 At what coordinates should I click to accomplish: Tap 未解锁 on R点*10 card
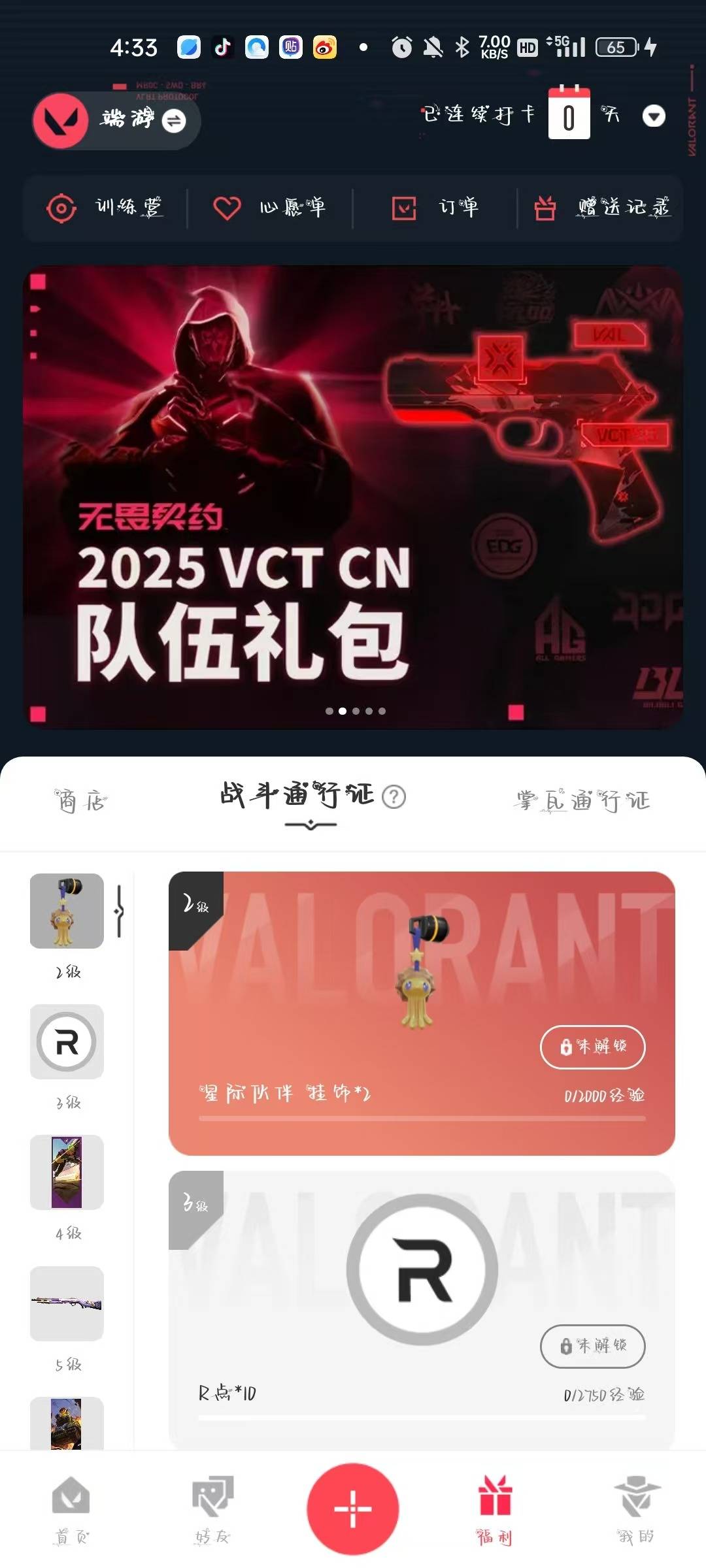click(592, 1346)
